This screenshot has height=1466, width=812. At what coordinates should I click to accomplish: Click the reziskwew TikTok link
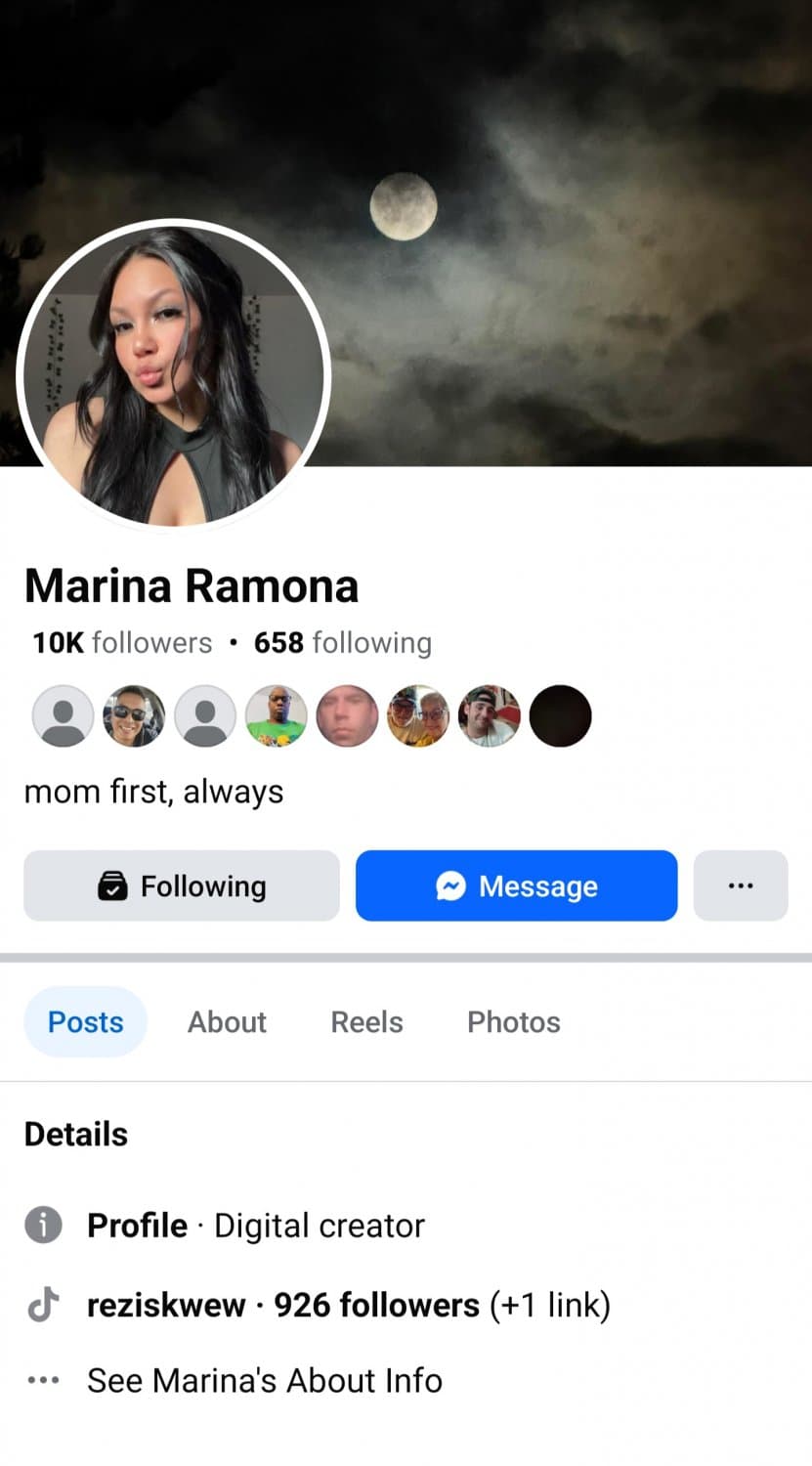tap(166, 1304)
